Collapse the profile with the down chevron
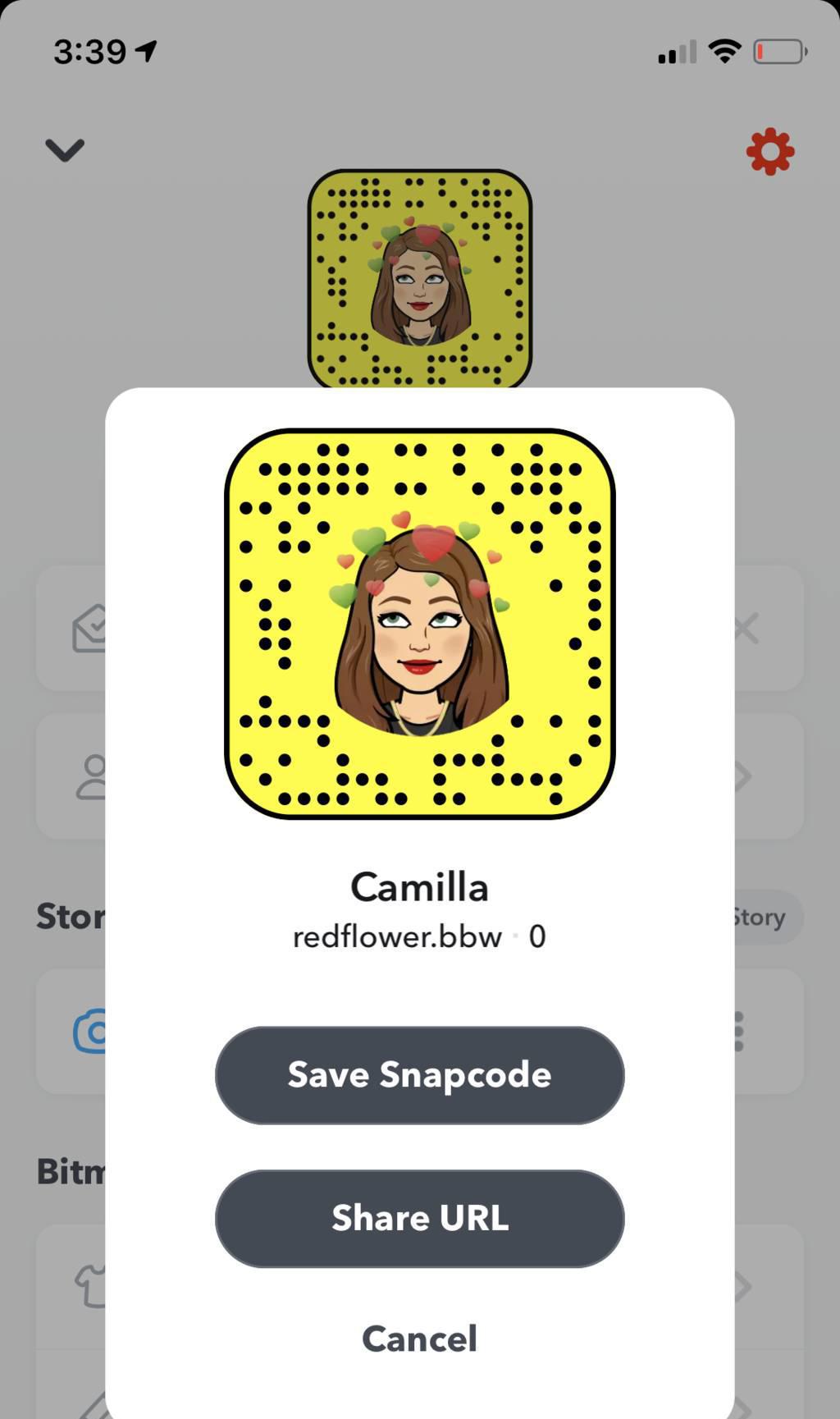The width and height of the screenshot is (840, 1419). (65, 150)
